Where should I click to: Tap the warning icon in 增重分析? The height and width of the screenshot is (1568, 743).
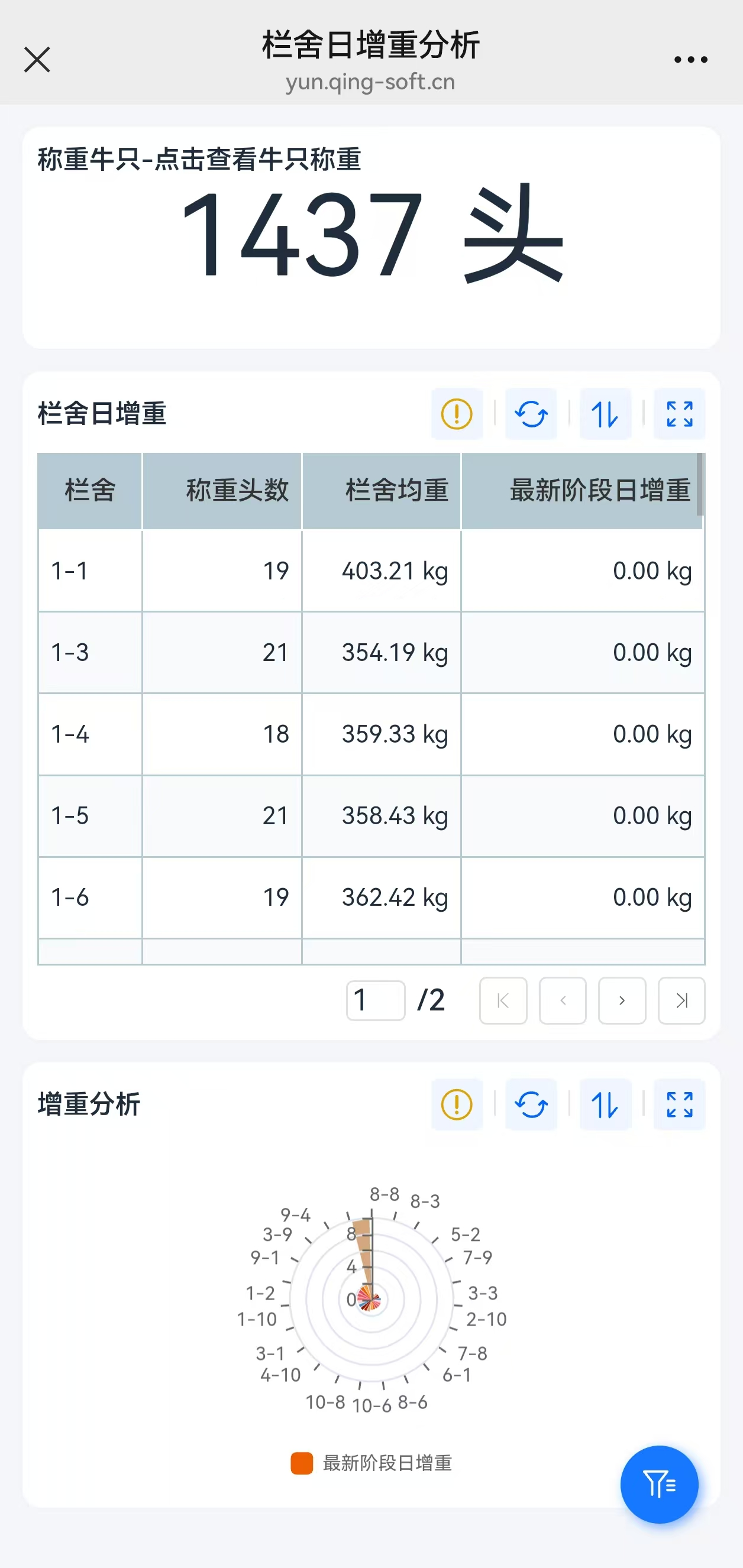pyautogui.click(x=457, y=1104)
